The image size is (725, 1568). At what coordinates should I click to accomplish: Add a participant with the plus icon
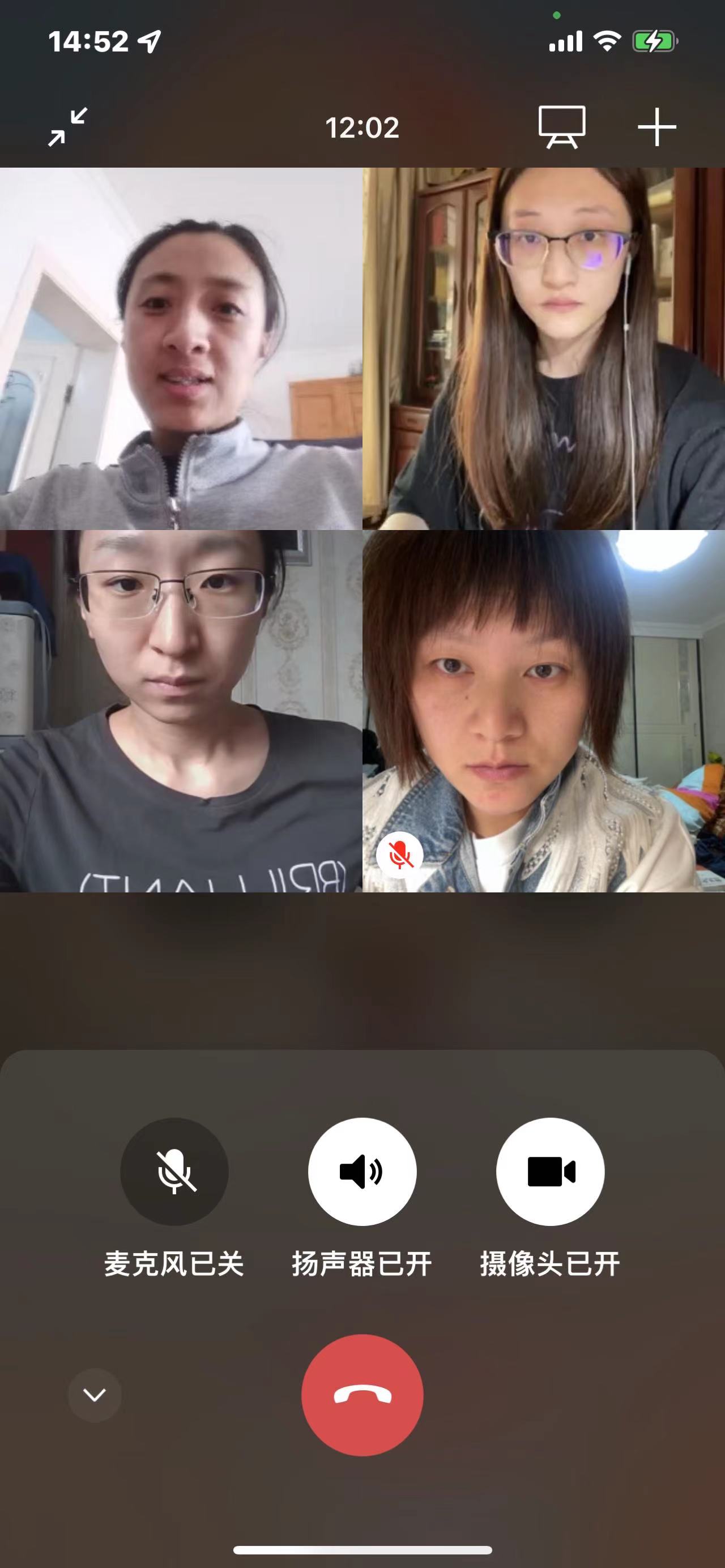[x=657, y=127]
